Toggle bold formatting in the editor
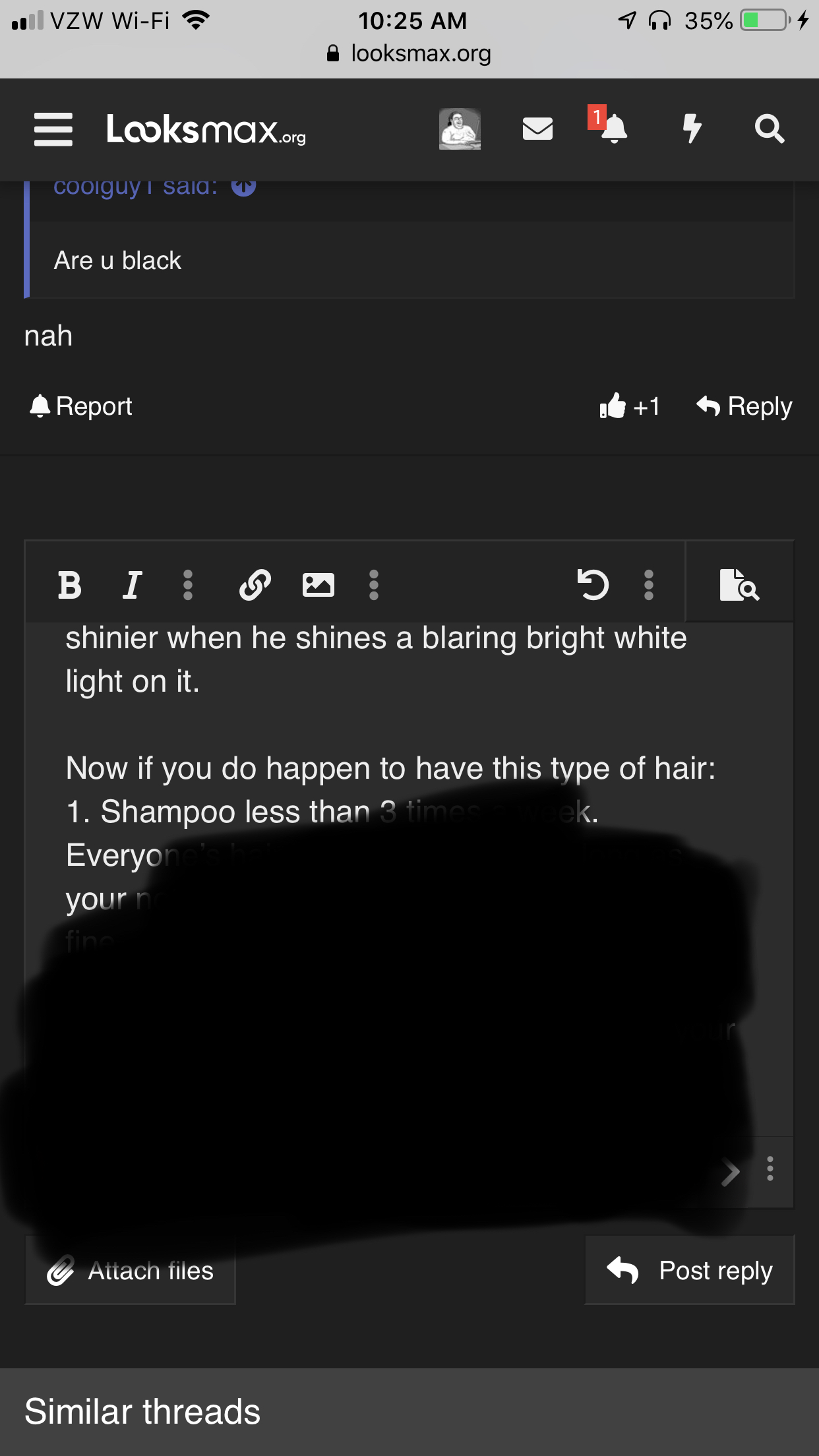 69,585
